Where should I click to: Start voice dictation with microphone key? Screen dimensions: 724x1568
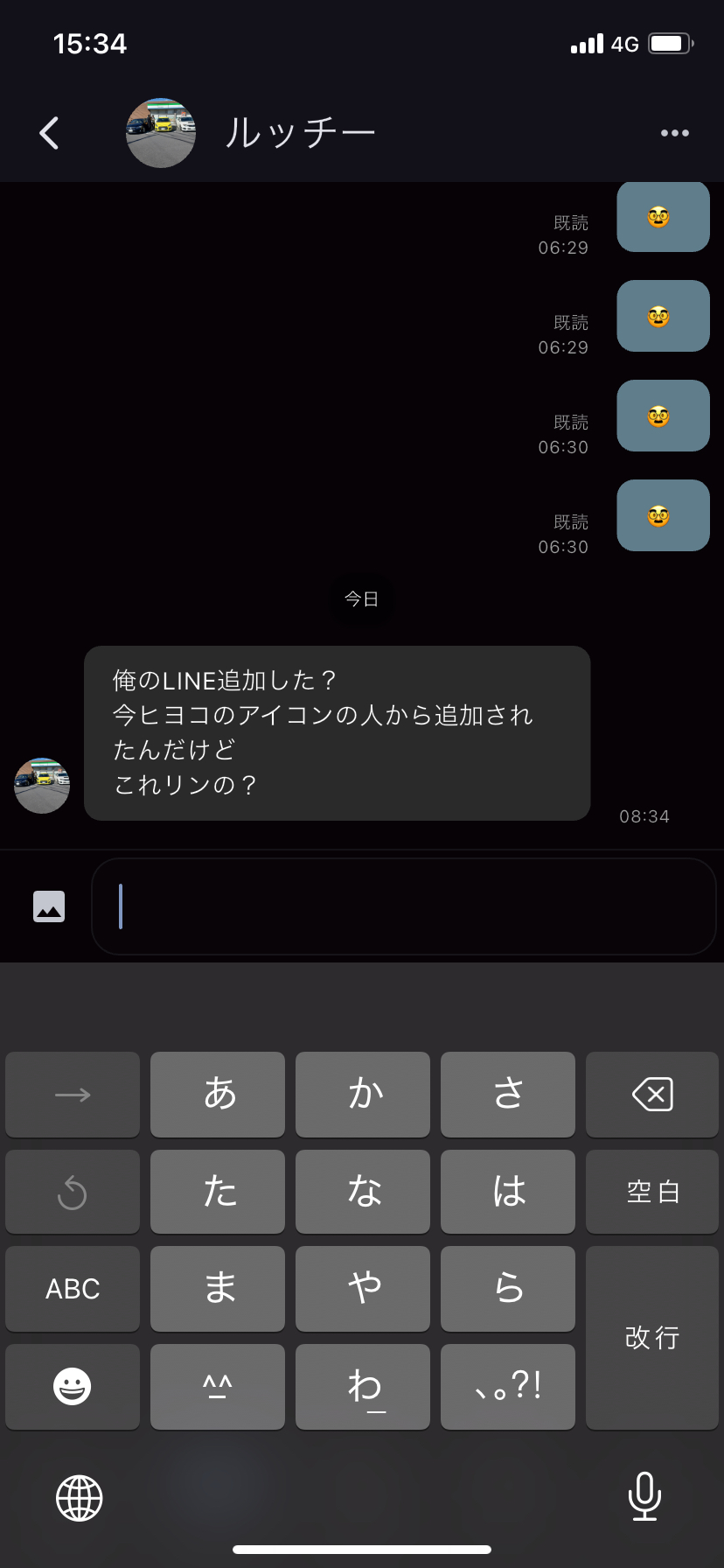coord(644,1496)
